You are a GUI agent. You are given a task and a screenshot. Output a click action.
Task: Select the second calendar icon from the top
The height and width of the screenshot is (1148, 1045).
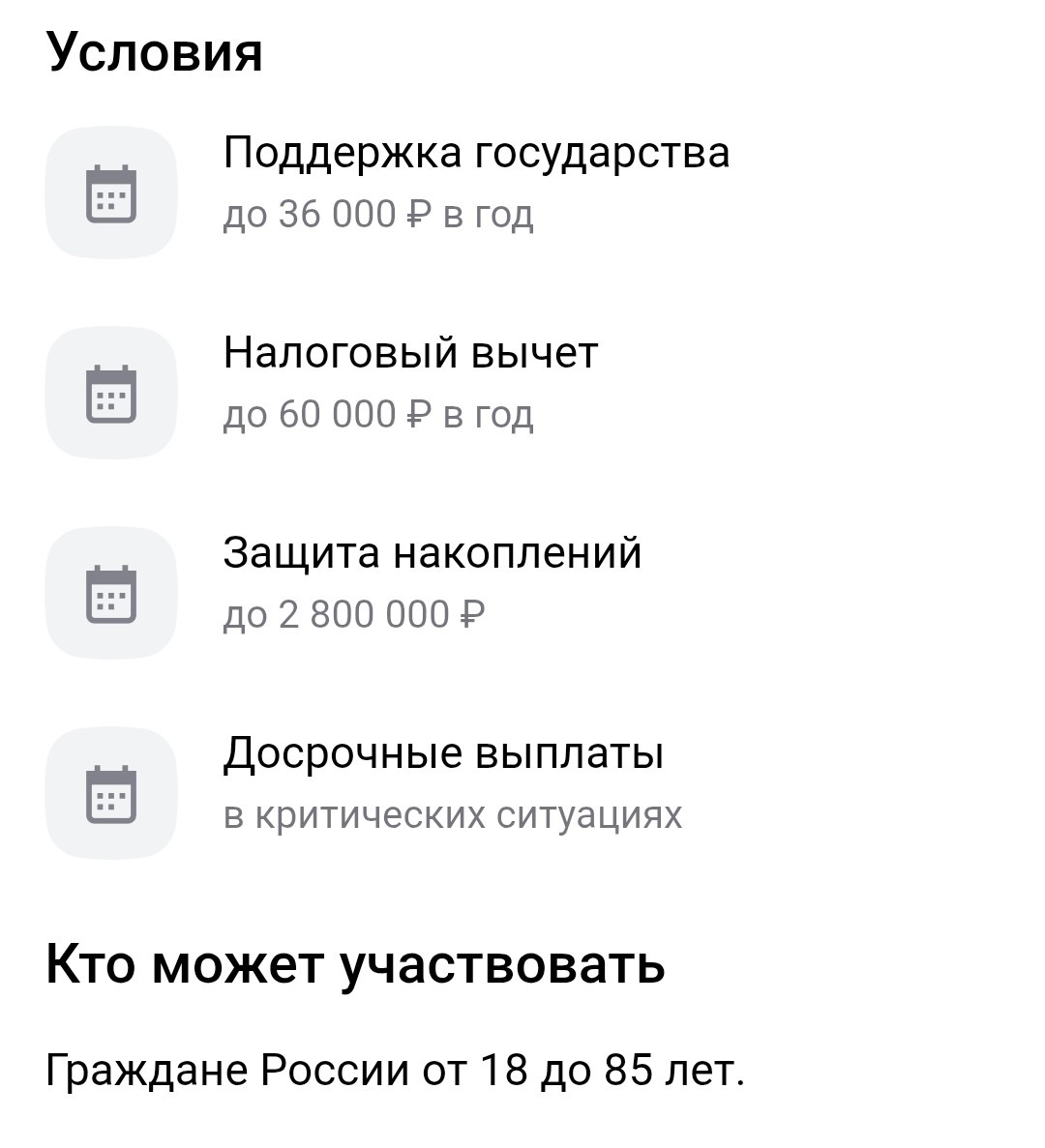coord(111,392)
